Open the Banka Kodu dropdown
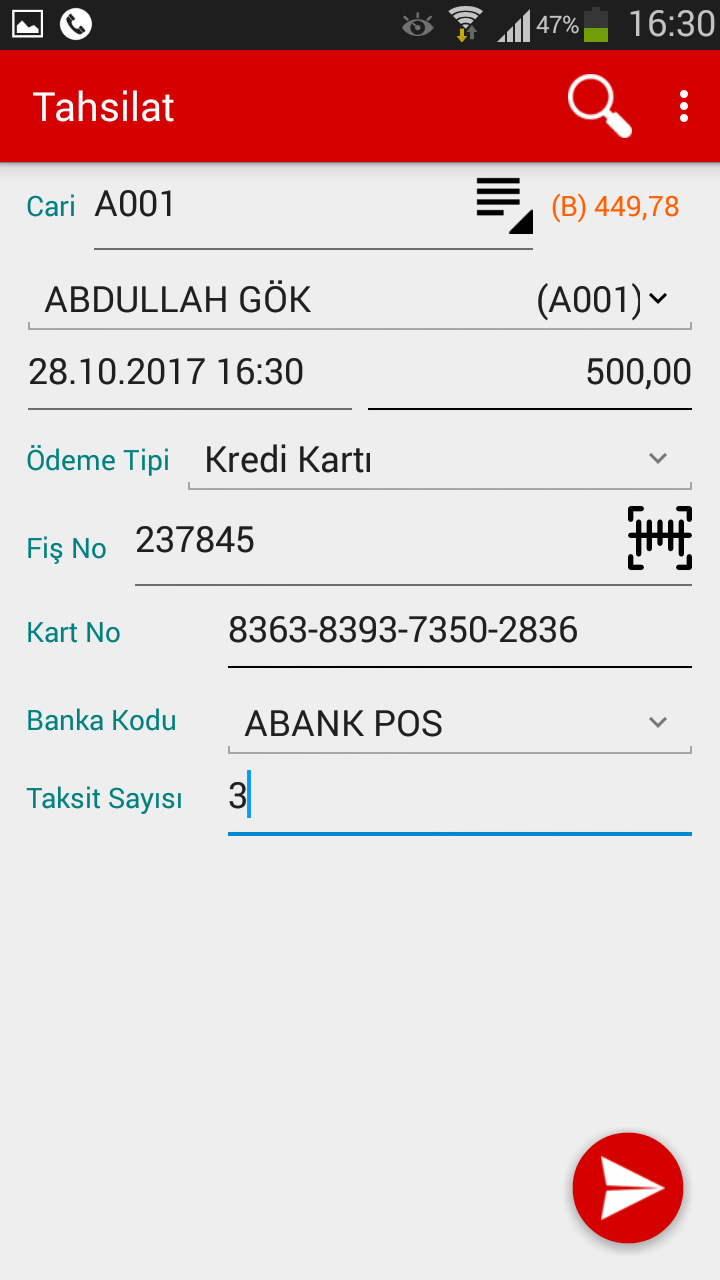 [460, 723]
